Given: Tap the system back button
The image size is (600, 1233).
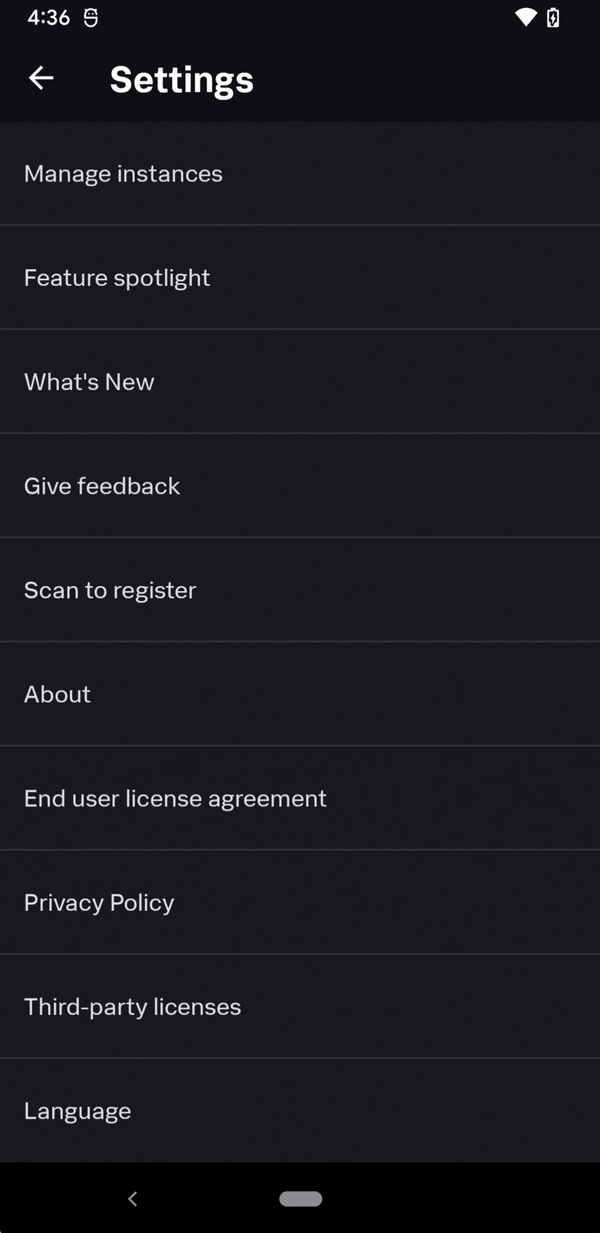Looking at the screenshot, I should (x=132, y=1198).
